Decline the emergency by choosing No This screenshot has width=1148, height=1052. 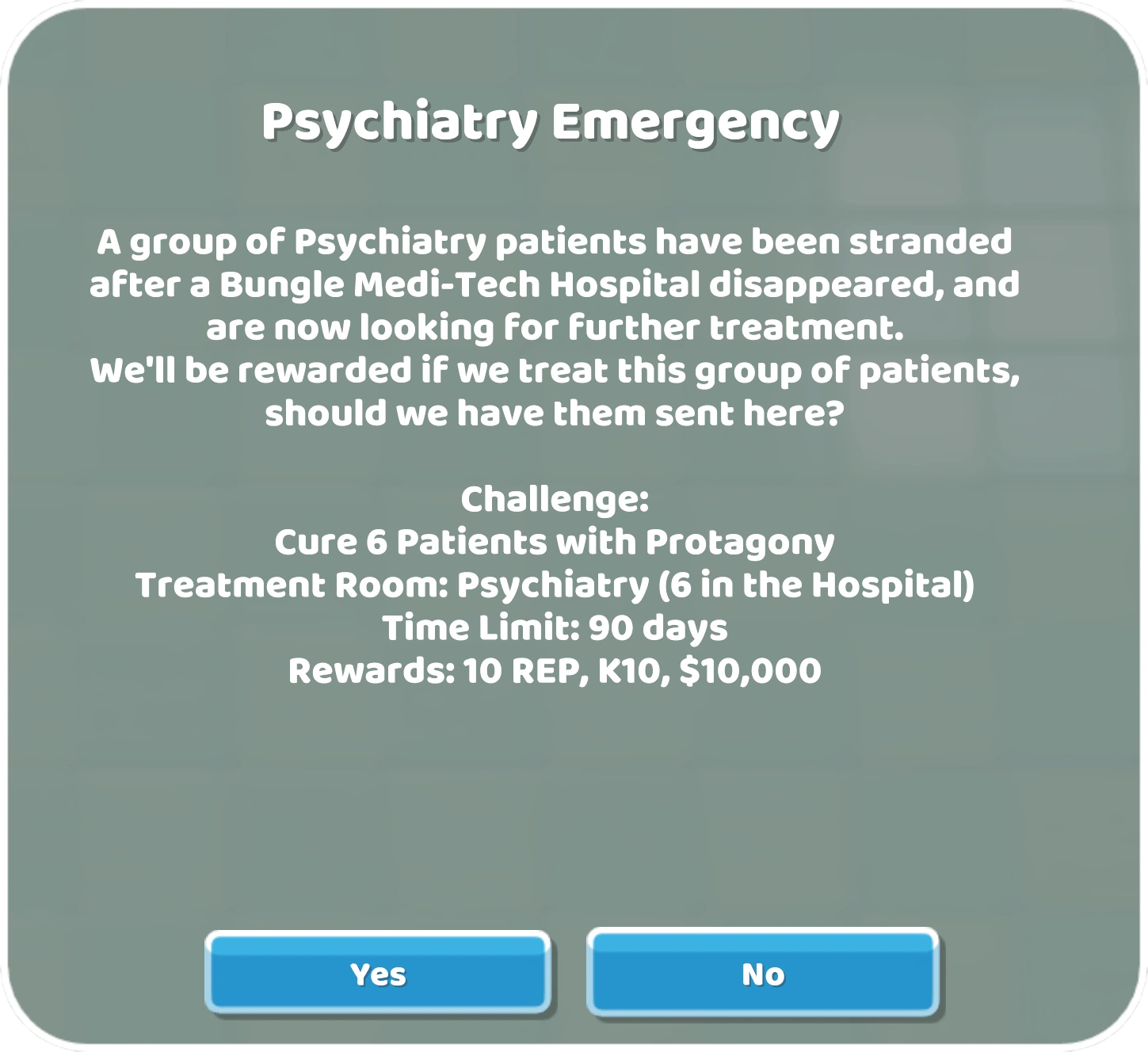click(x=763, y=973)
